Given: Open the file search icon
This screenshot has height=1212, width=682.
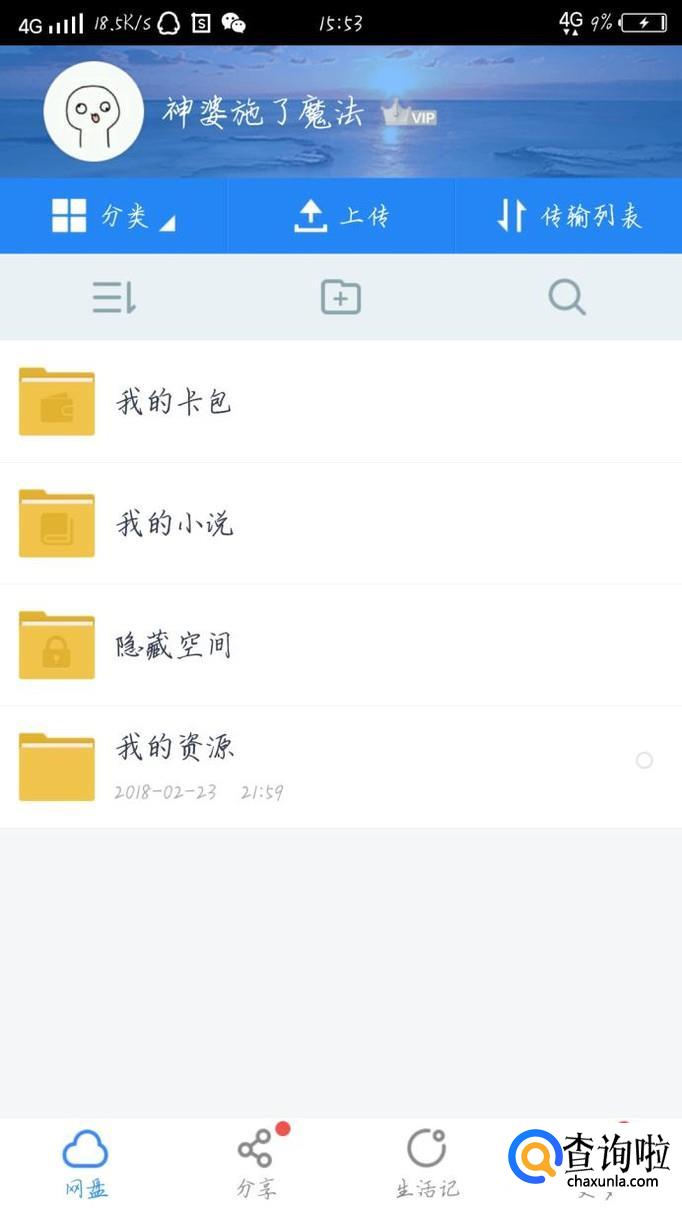Looking at the screenshot, I should (x=567, y=297).
